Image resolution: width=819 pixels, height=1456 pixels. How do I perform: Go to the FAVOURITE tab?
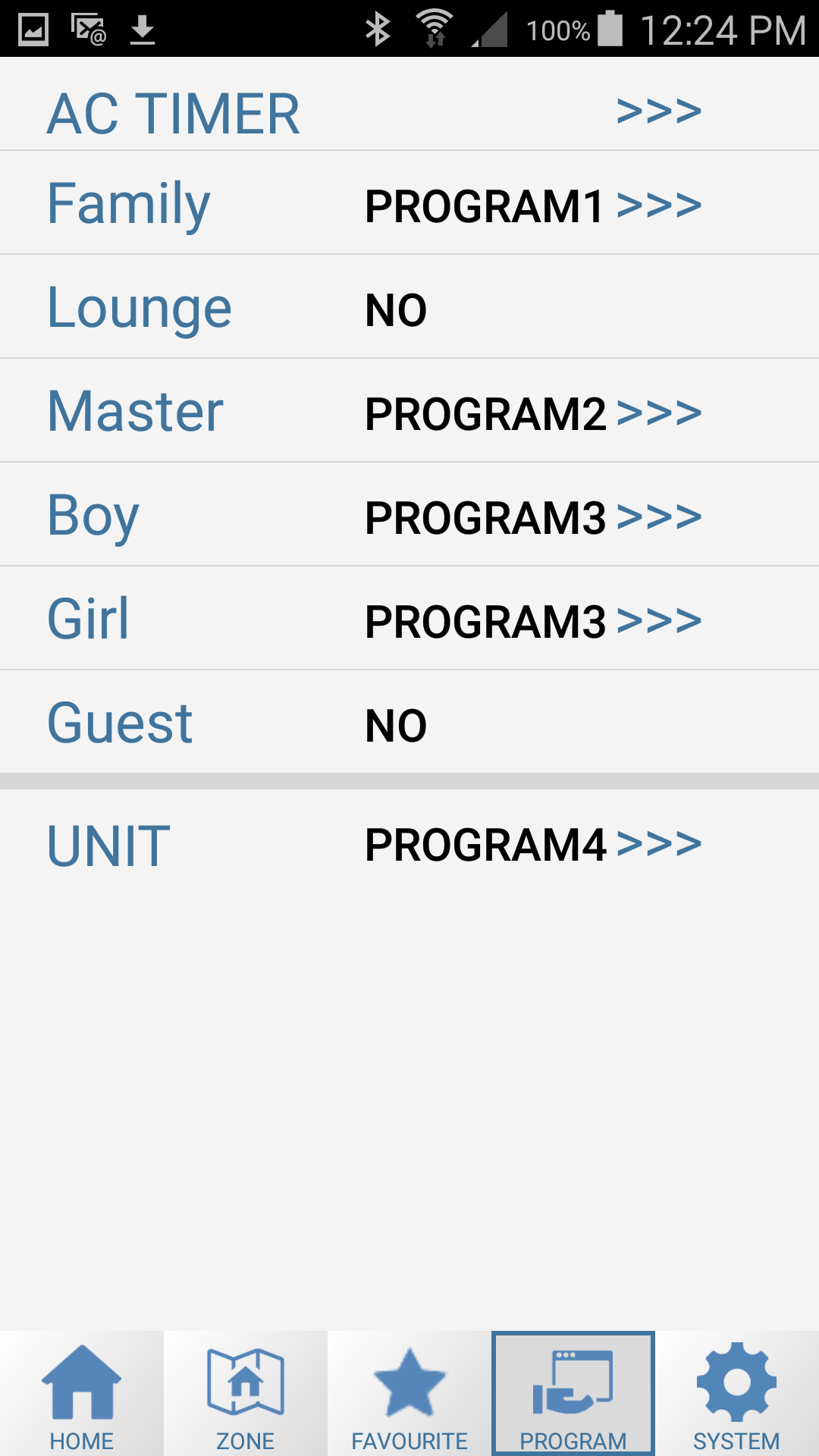pos(409,1394)
